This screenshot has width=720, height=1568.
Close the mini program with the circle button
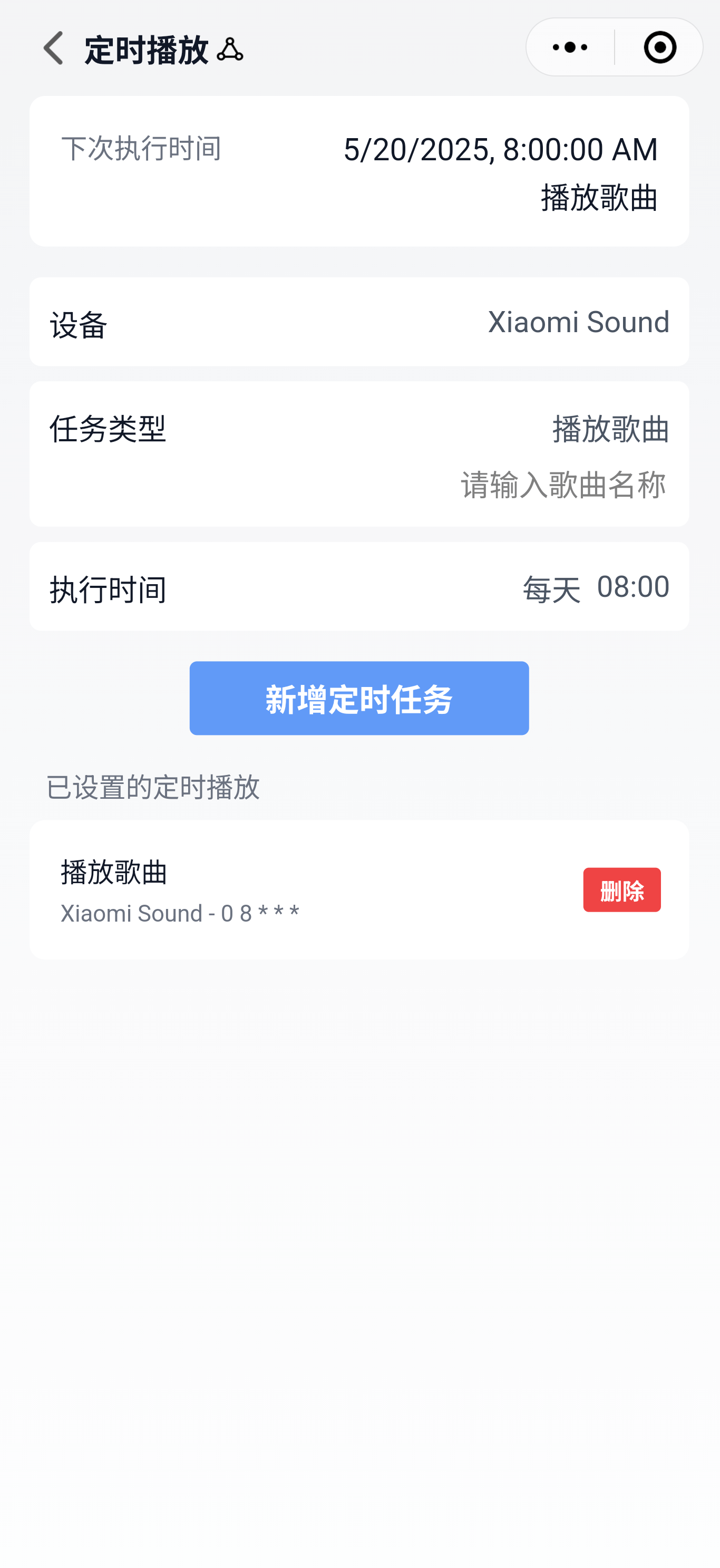(x=660, y=47)
